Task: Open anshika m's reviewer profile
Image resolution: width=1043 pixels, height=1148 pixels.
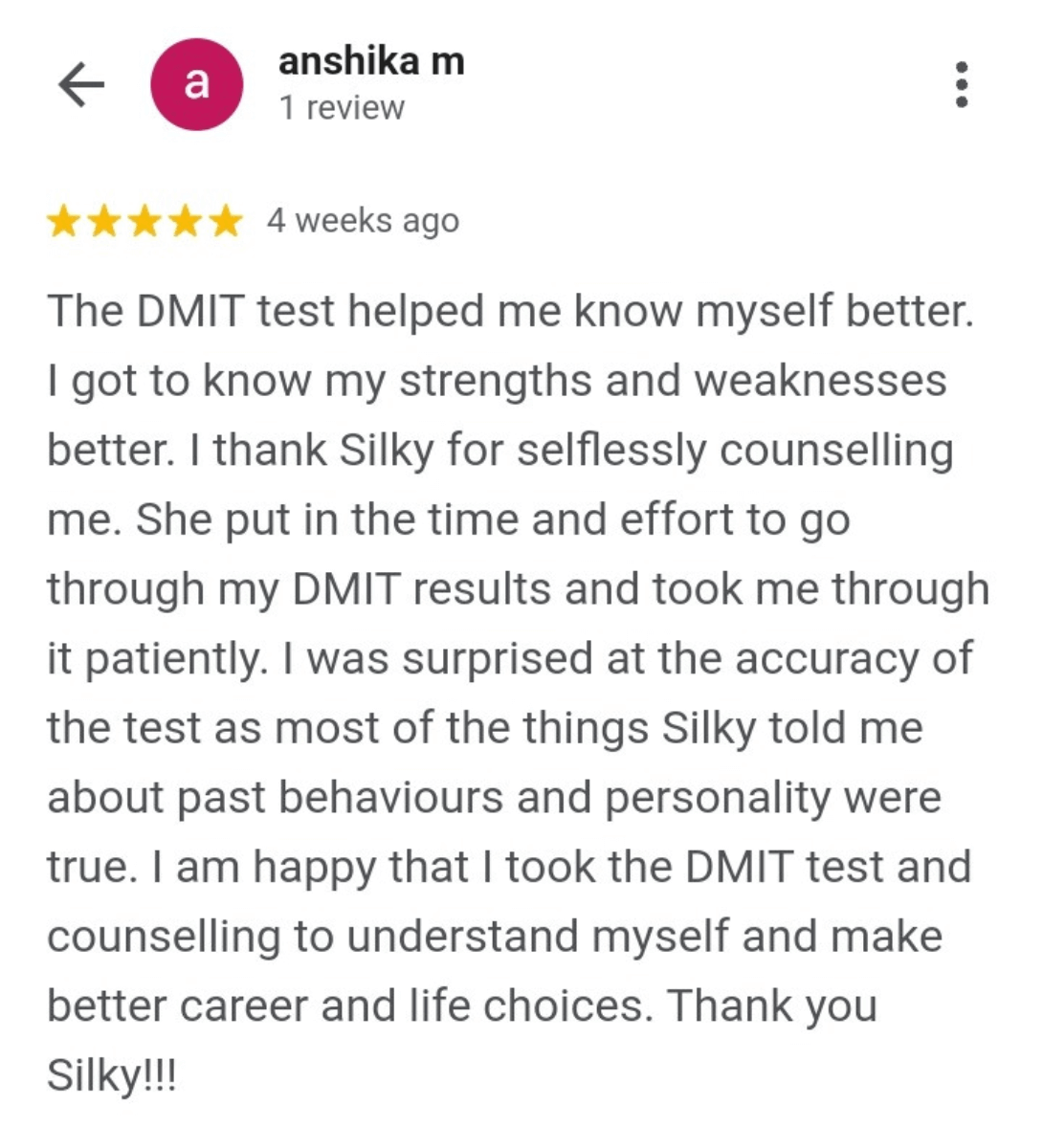Action: (370, 62)
